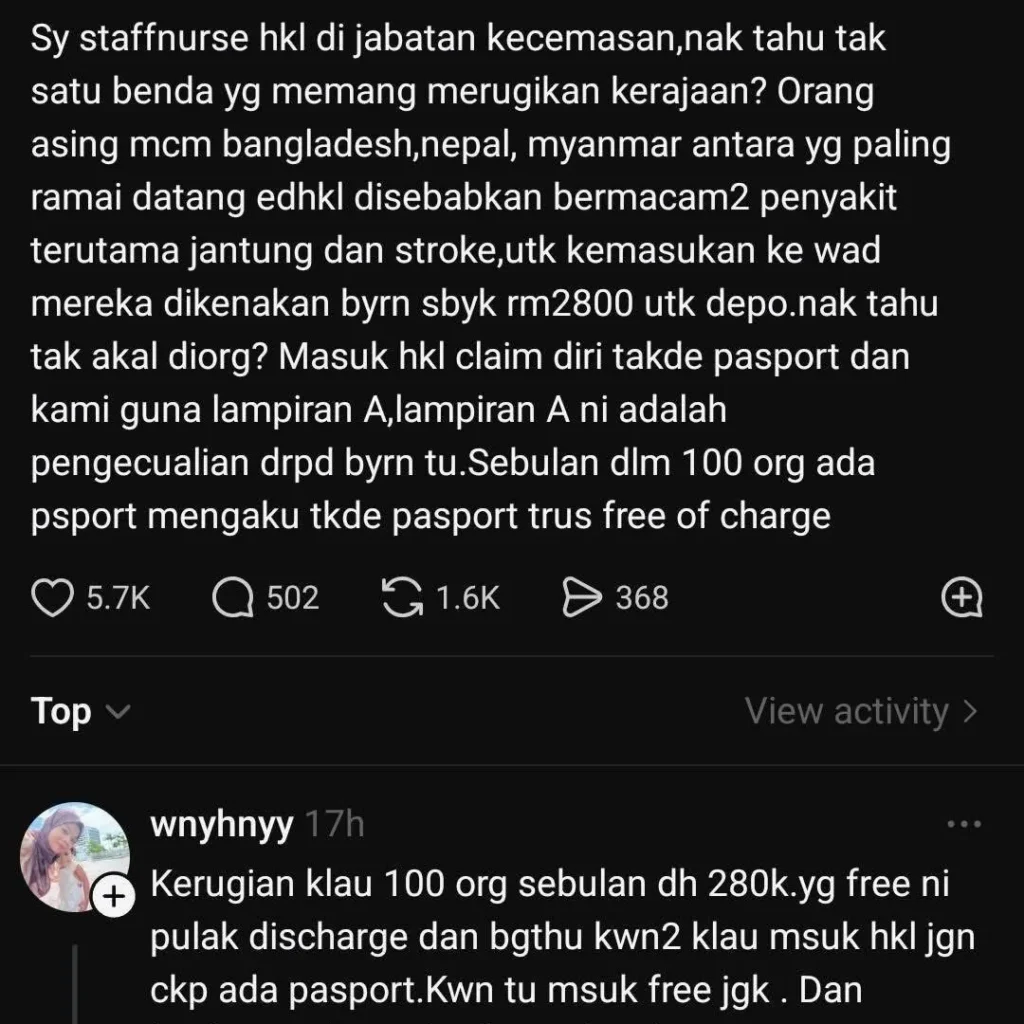Share the post via send icon
The width and height of the screenshot is (1024, 1024).
click(x=582, y=598)
